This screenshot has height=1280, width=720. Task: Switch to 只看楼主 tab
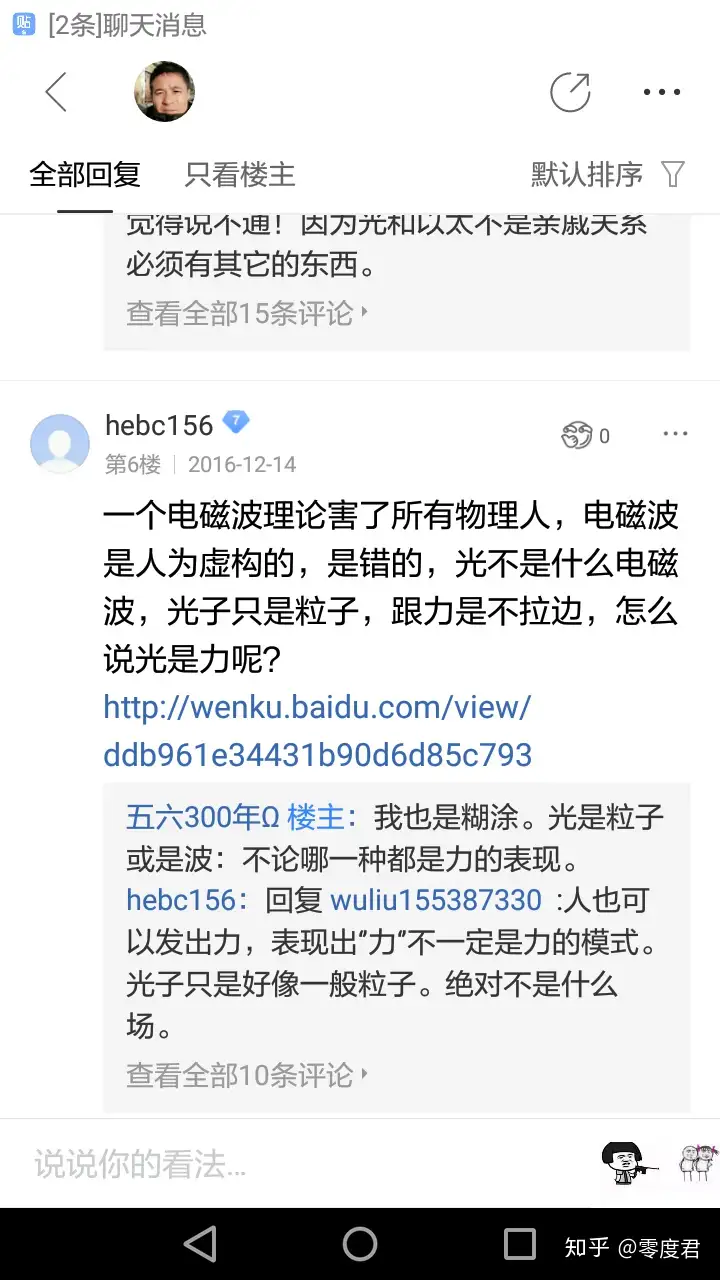(x=240, y=174)
